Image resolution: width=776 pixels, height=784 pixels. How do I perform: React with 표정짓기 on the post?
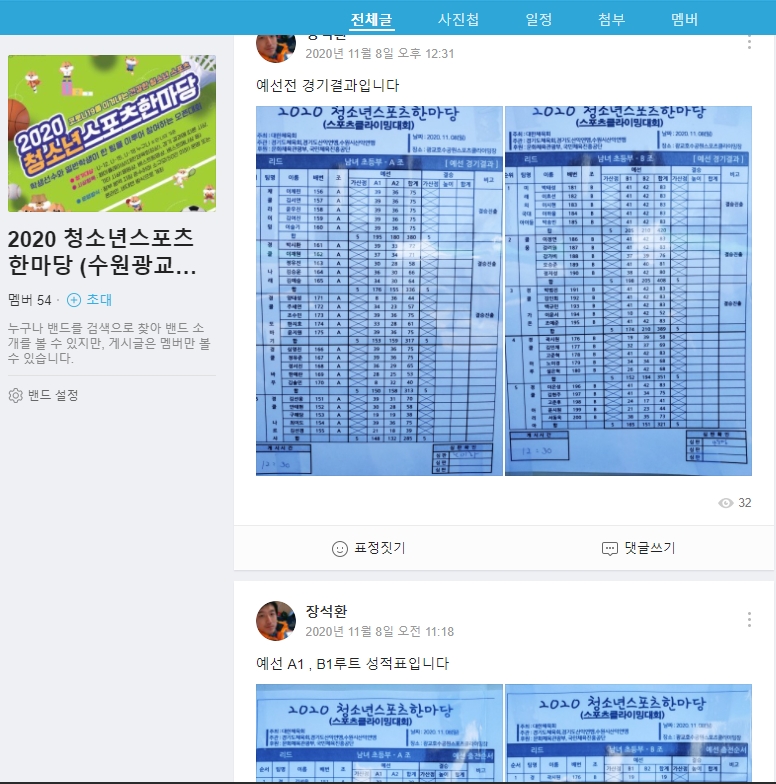tap(368, 548)
